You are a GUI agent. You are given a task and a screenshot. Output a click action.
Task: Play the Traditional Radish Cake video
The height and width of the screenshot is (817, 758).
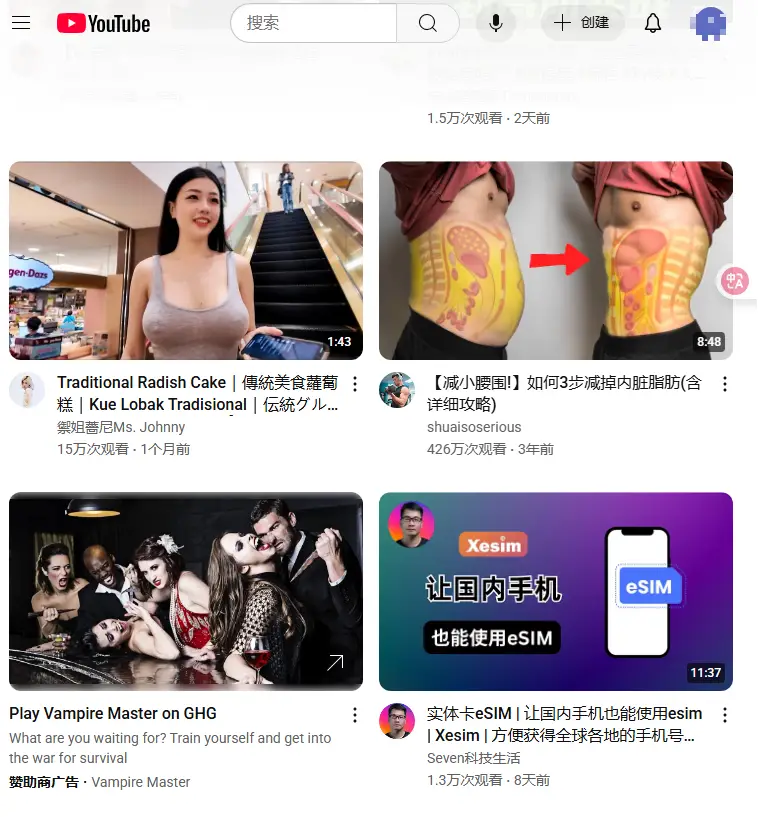coord(186,260)
